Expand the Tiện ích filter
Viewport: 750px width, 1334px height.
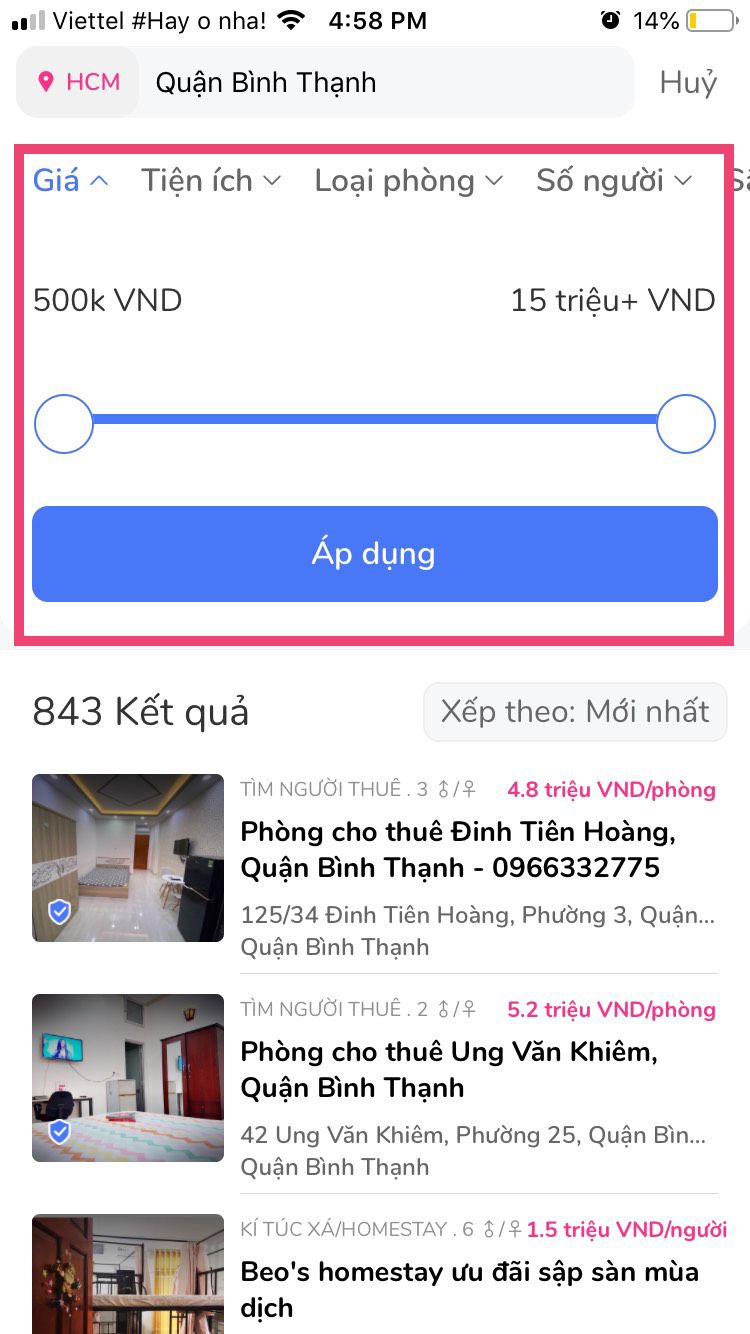pos(211,180)
